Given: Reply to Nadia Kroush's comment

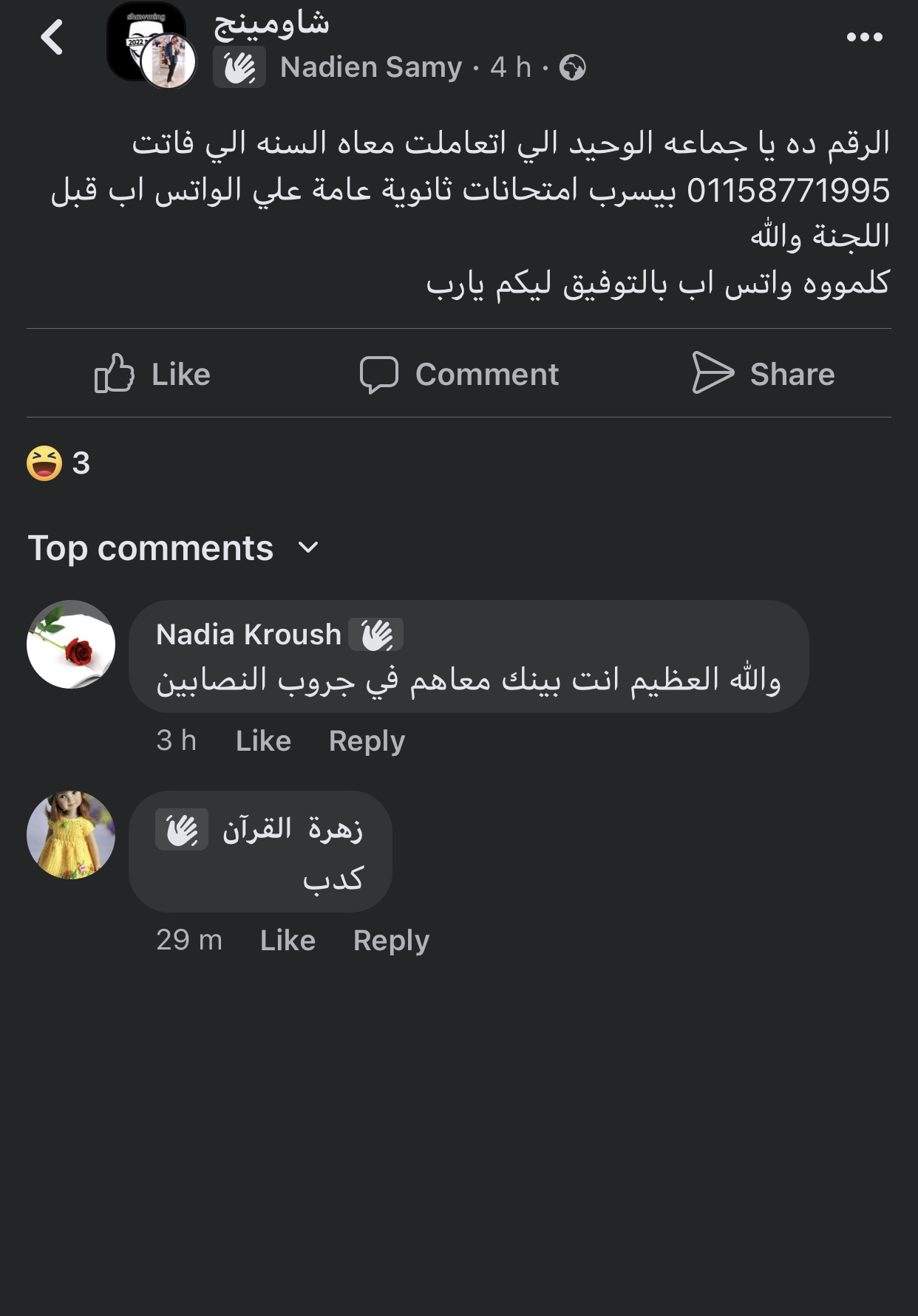Looking at the screenshot, I should coord(367,740).
